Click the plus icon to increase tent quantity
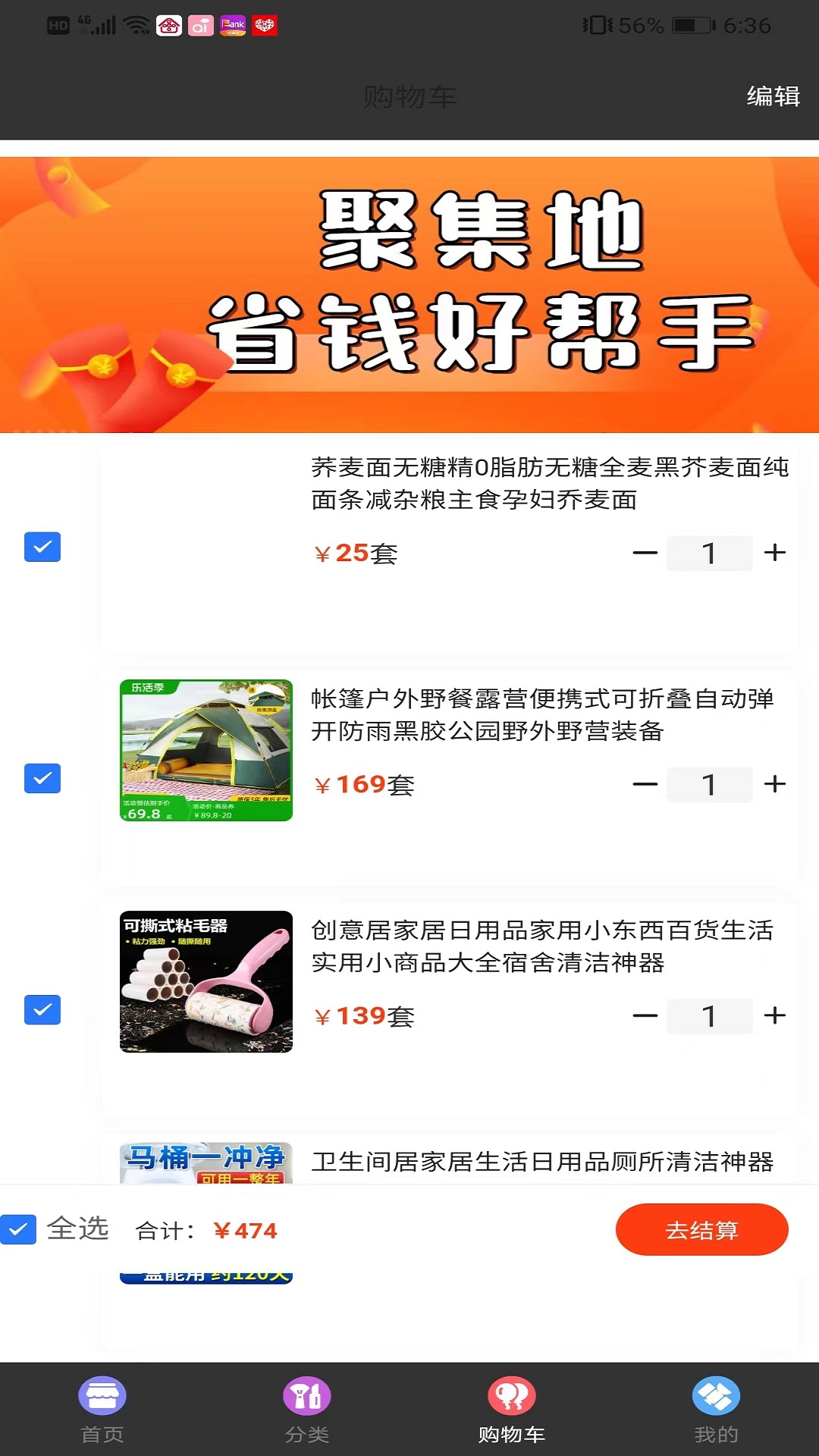Viewport: 819px width, 1456px height. pos(774,784)
